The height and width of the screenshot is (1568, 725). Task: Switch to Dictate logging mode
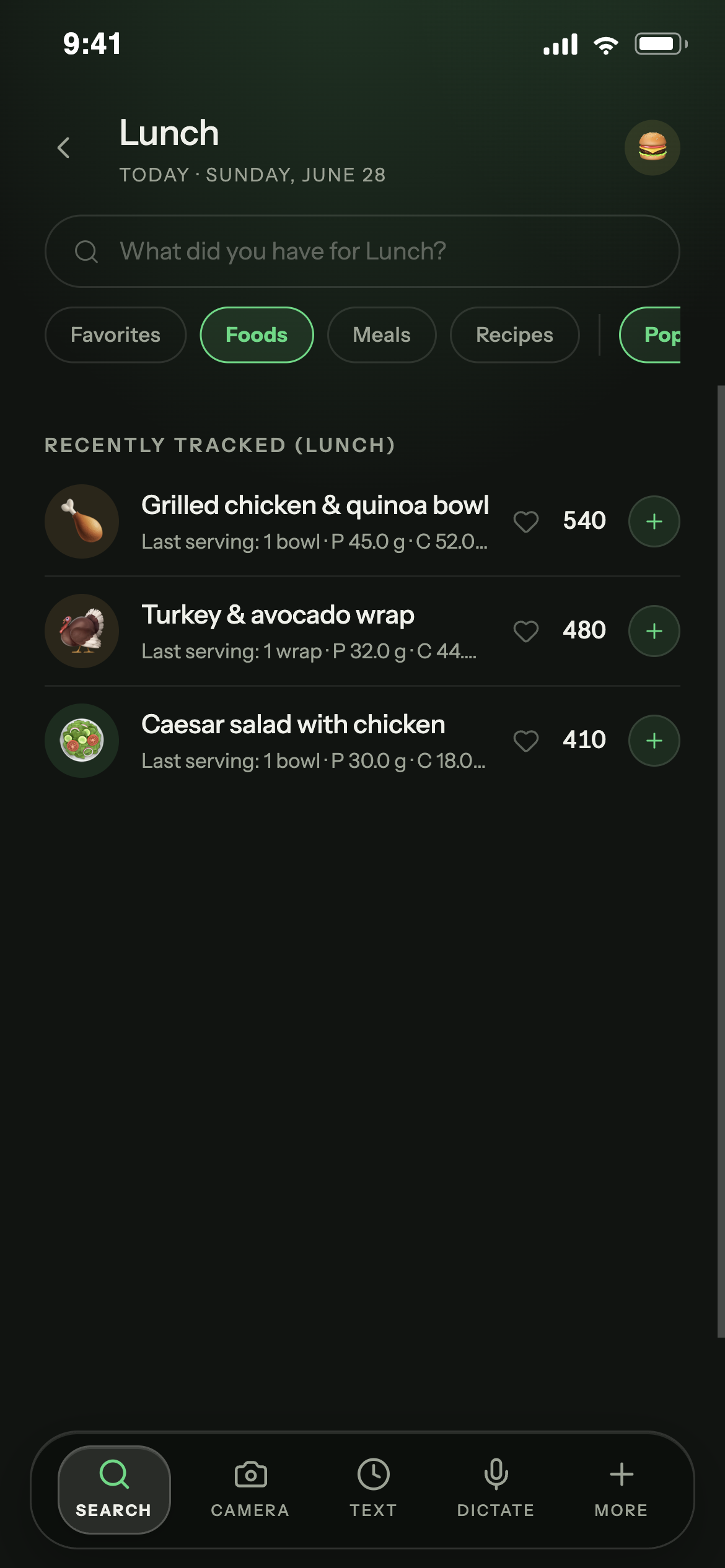click(496, 1489)
